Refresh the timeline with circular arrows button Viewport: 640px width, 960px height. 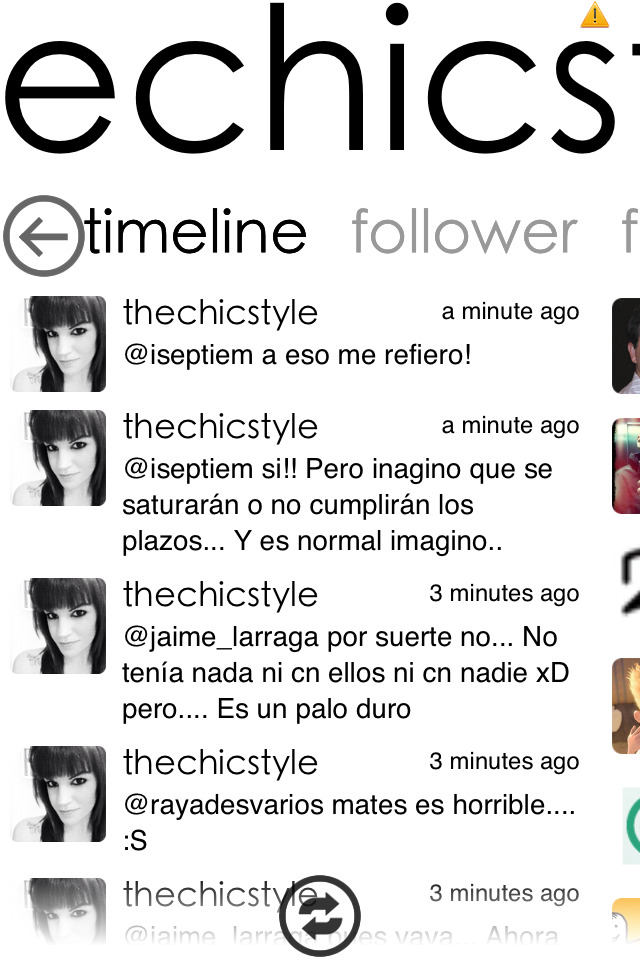(x=320, y=915)
